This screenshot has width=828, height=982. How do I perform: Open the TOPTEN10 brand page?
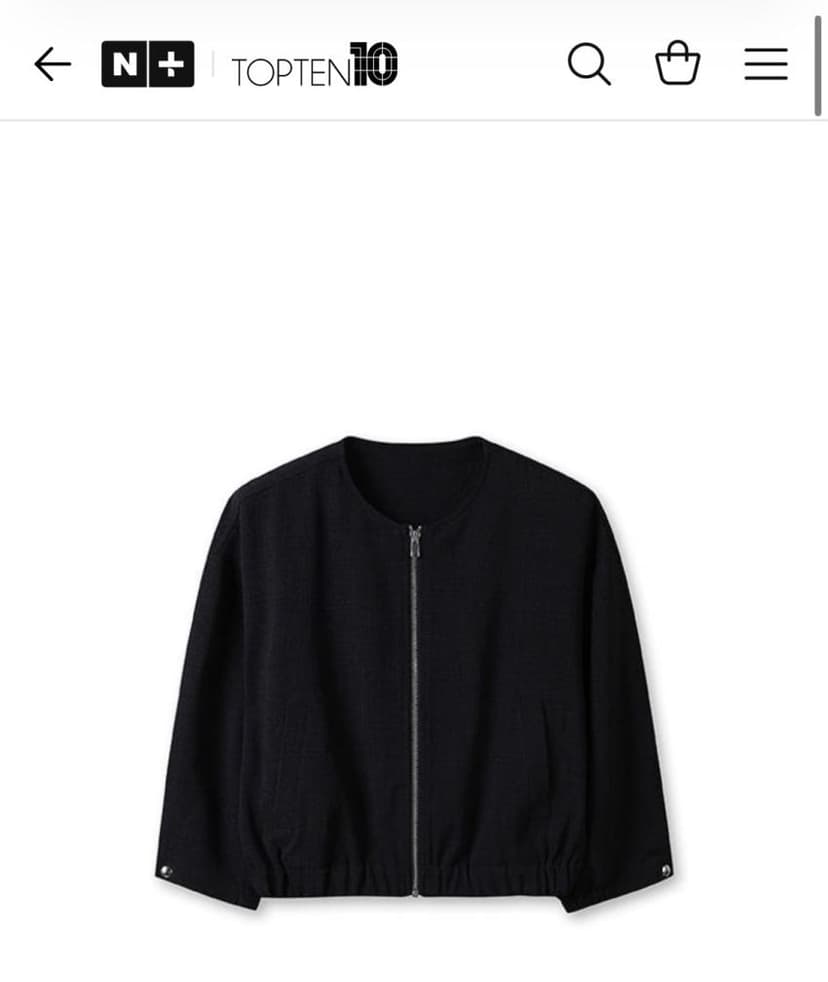pyautogui.click(x=315, y=65)
